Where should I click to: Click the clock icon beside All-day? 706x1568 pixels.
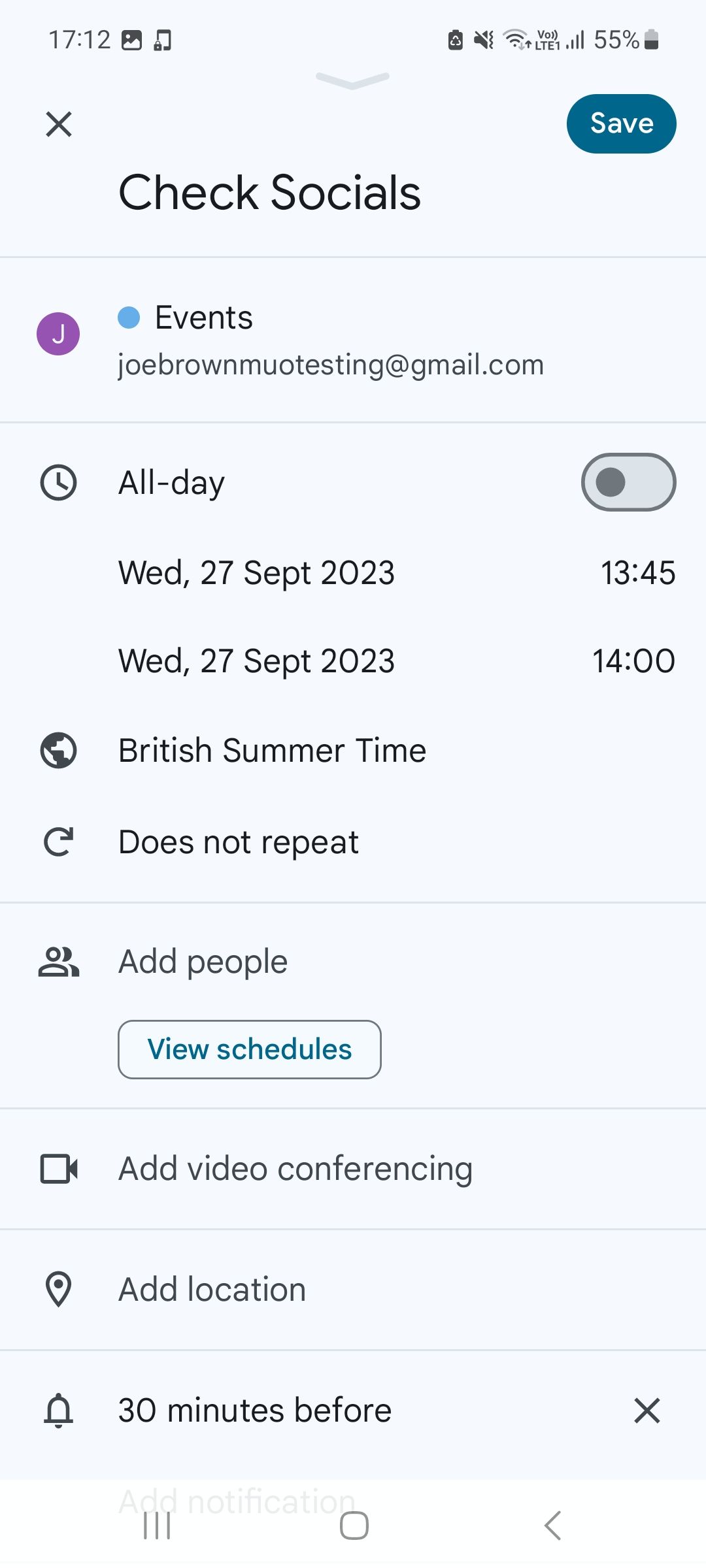click(58, 482)
